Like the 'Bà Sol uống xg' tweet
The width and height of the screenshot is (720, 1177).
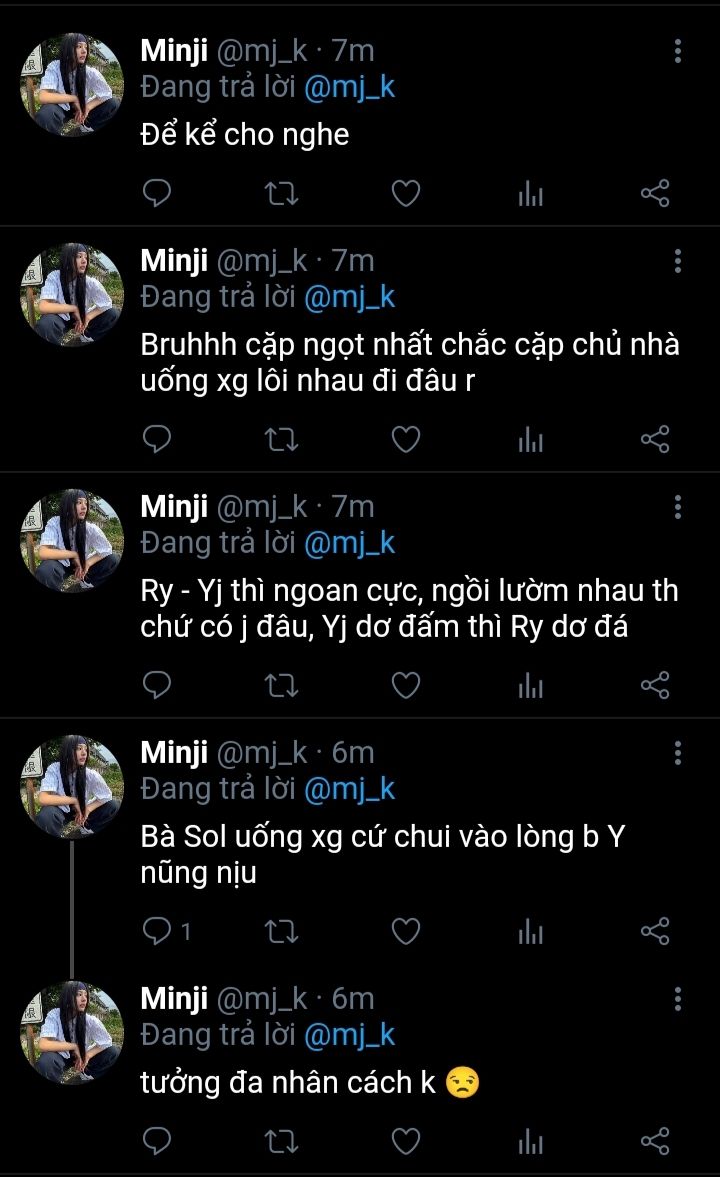404,931
